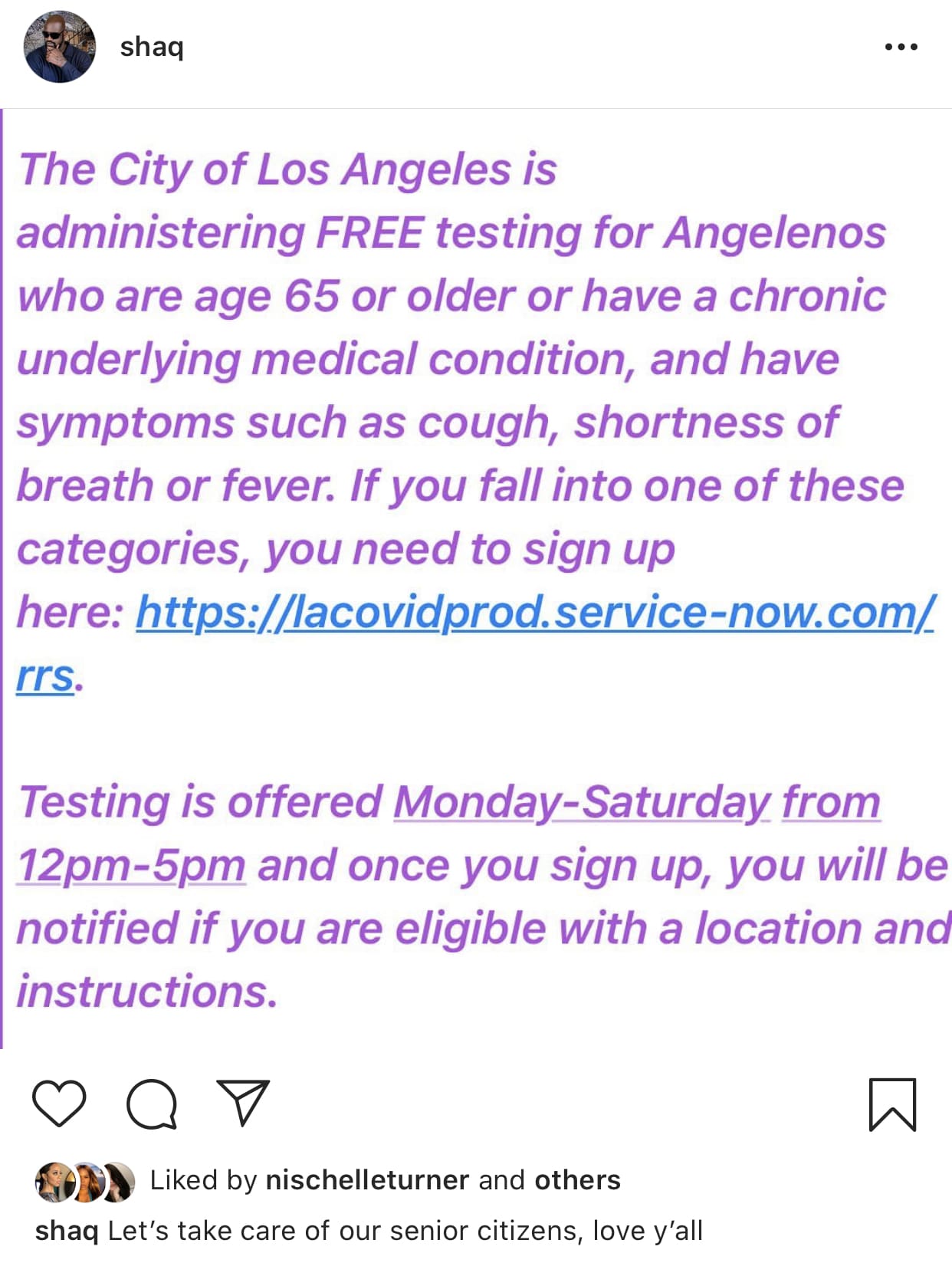Like this post with the heart icon

[59, 1103]
